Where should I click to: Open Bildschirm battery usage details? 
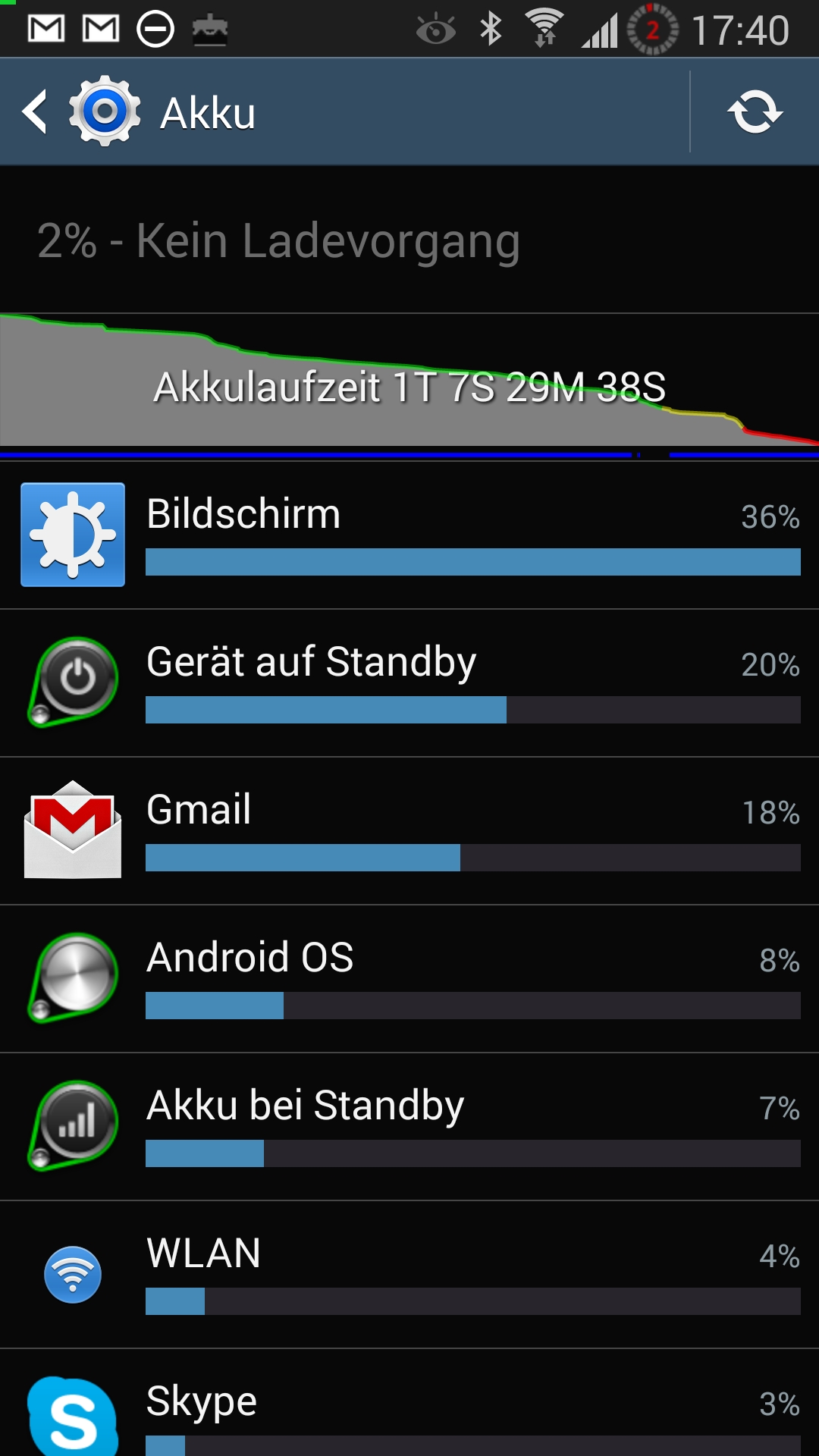pyautogui.click(x=409, y=535)
